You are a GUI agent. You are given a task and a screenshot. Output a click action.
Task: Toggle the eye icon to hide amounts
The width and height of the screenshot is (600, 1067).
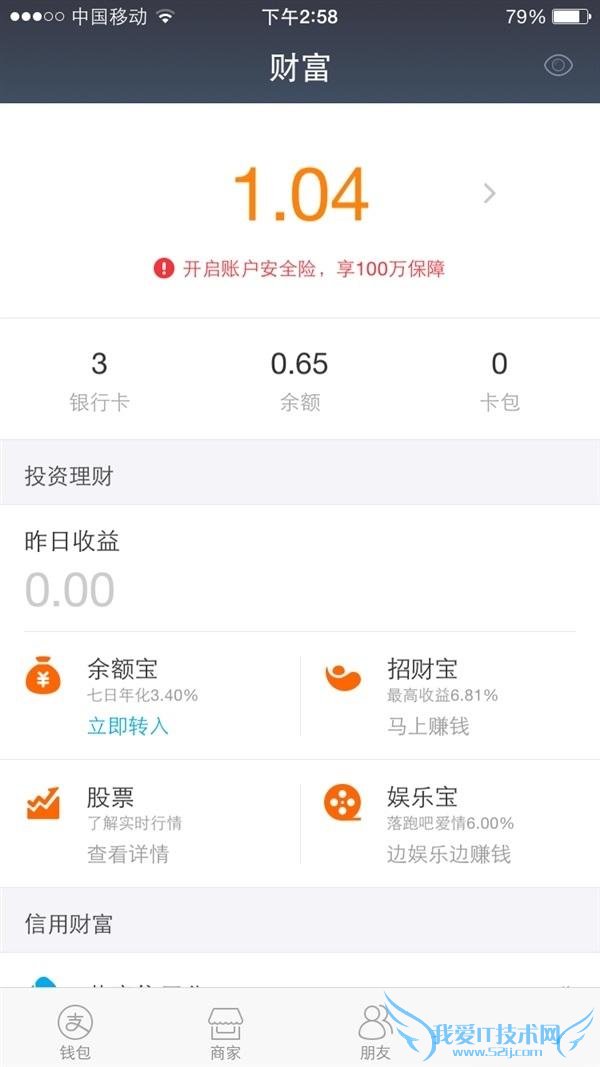[558, 66]
